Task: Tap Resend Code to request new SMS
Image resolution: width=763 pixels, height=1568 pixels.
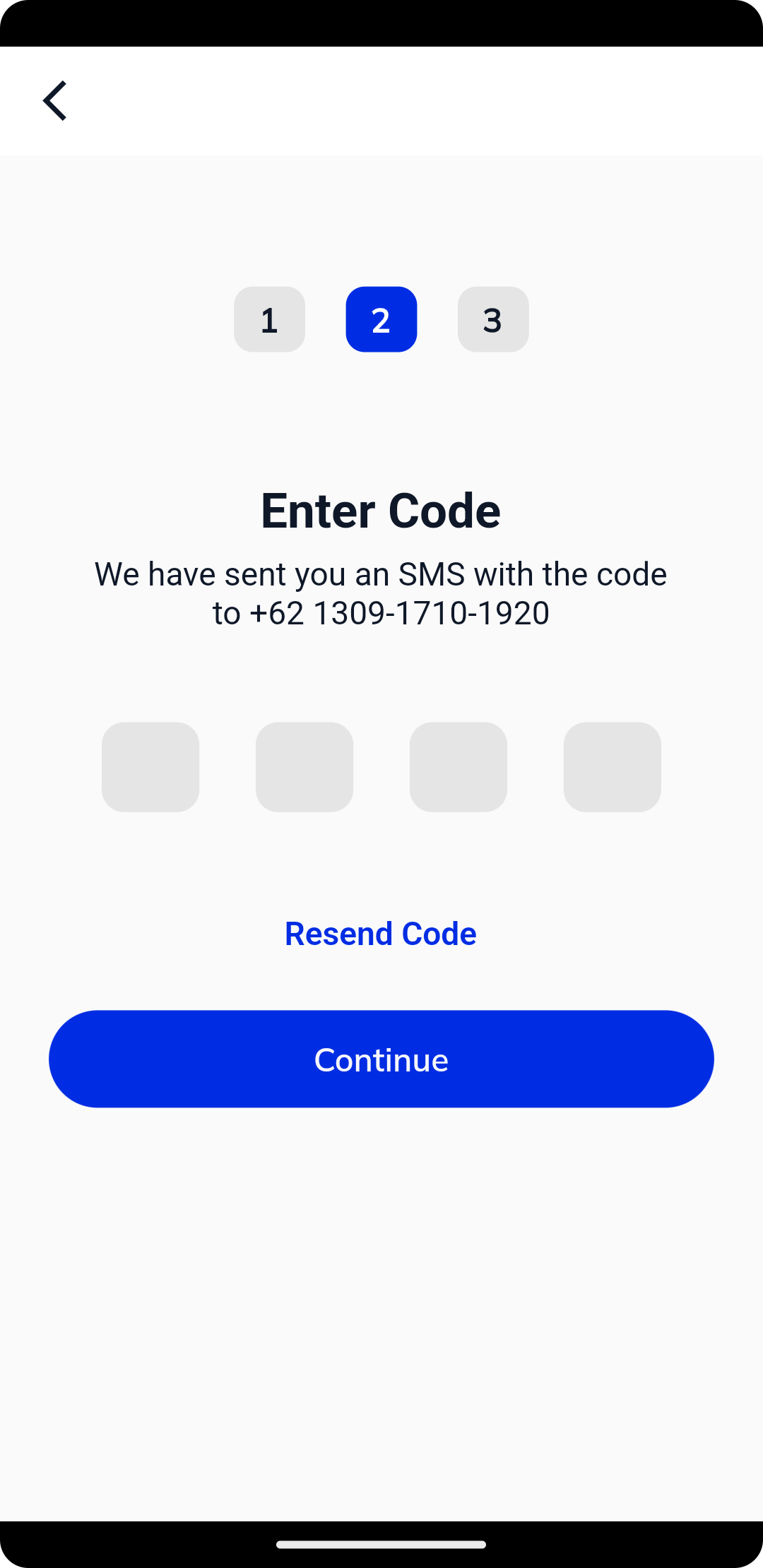Action: point(381,932)
